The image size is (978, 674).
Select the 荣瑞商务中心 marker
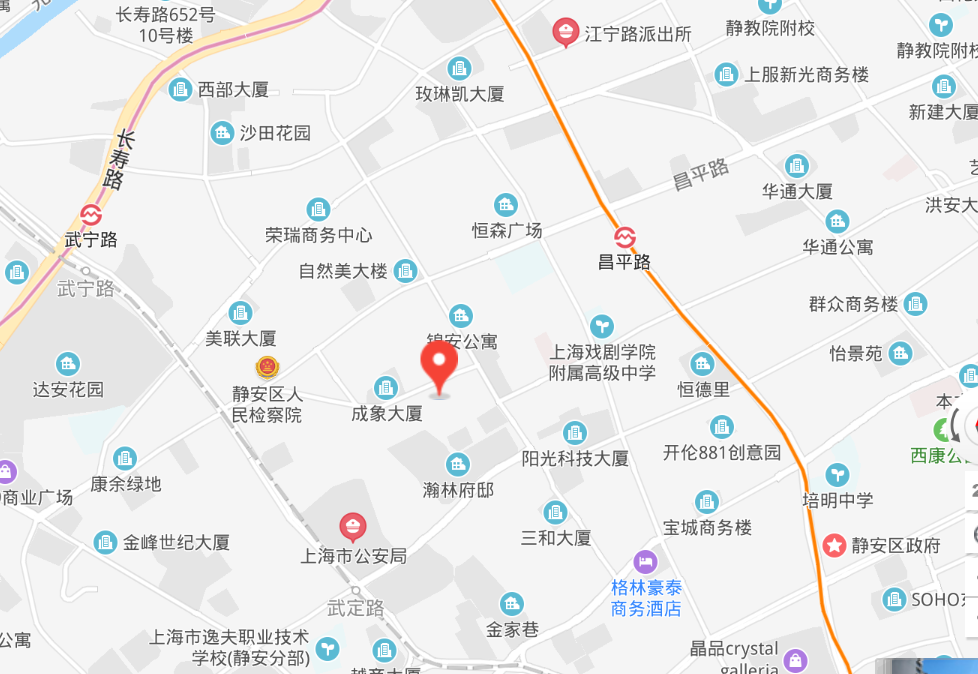(318, 210)
